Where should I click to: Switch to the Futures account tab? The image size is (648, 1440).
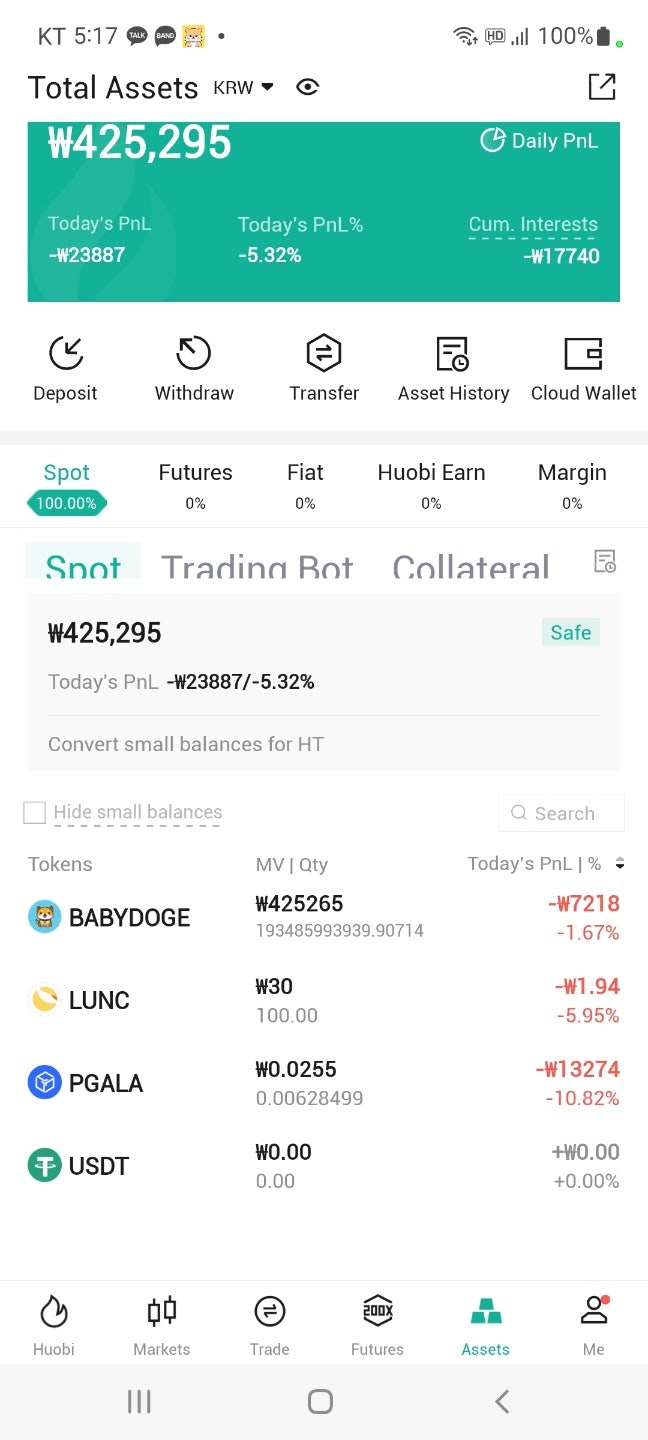pos(195,484)
